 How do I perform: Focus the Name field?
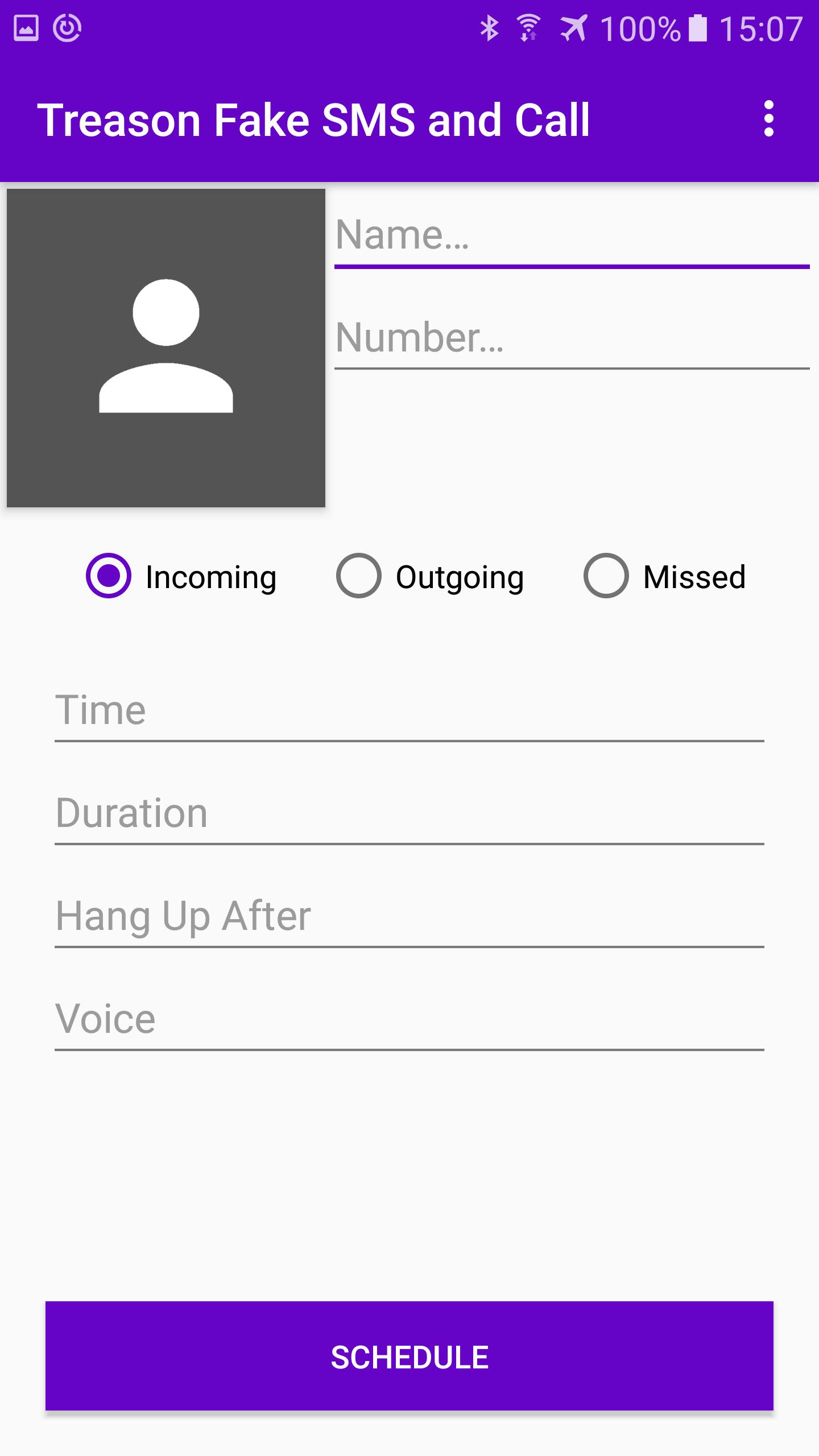point(571,235)
